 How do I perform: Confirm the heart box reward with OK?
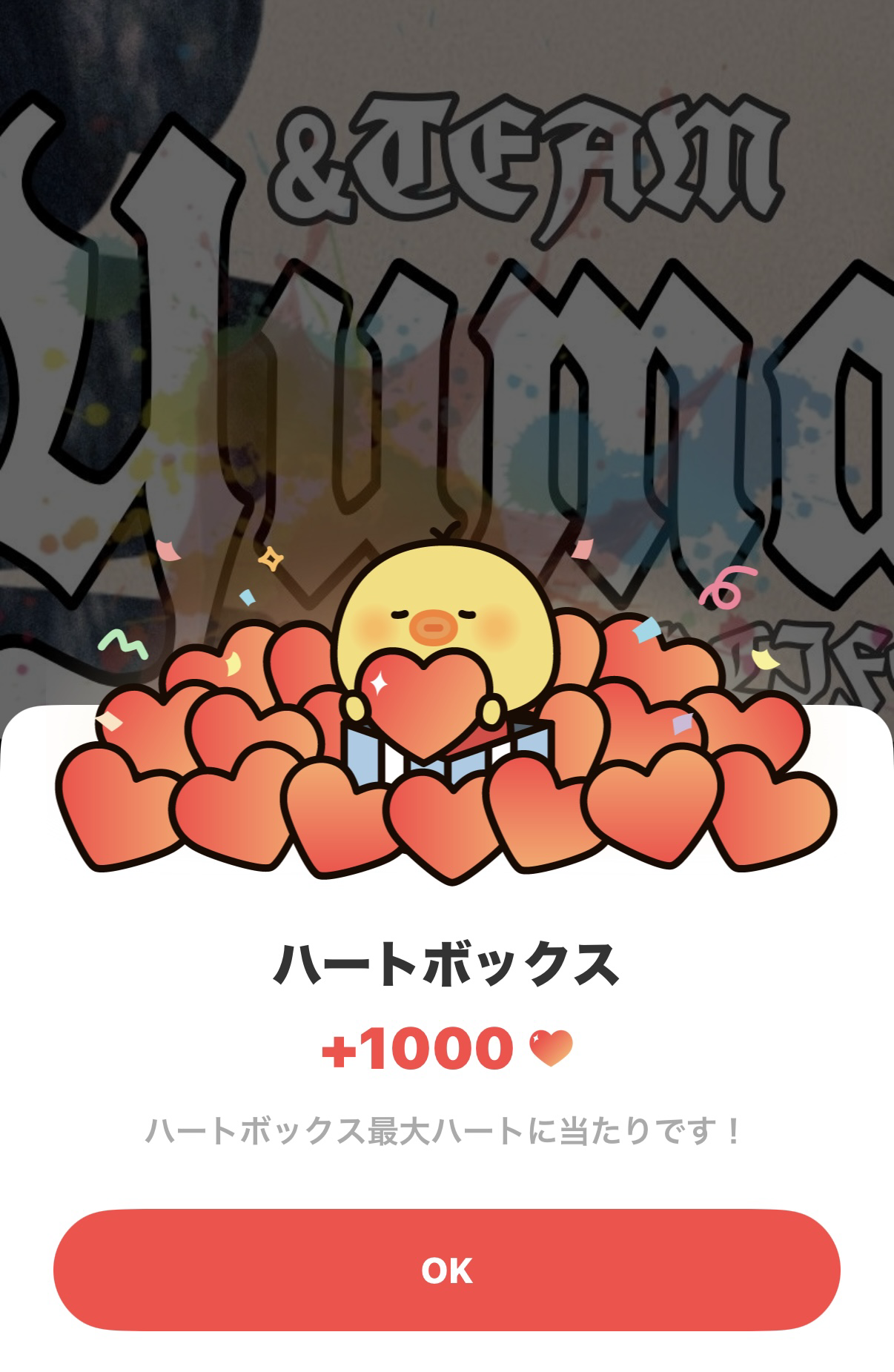446,1270
